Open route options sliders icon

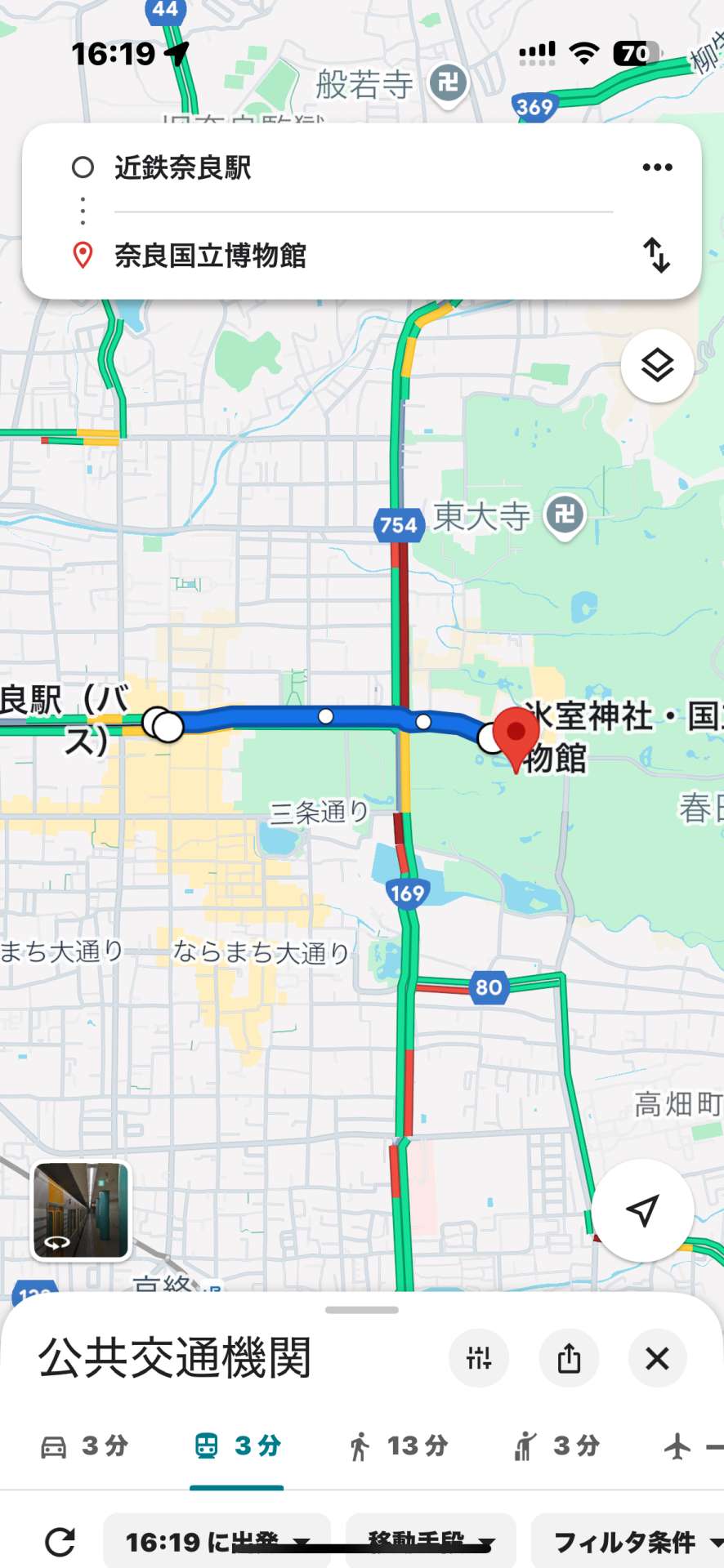click(x=479, y=1358)
